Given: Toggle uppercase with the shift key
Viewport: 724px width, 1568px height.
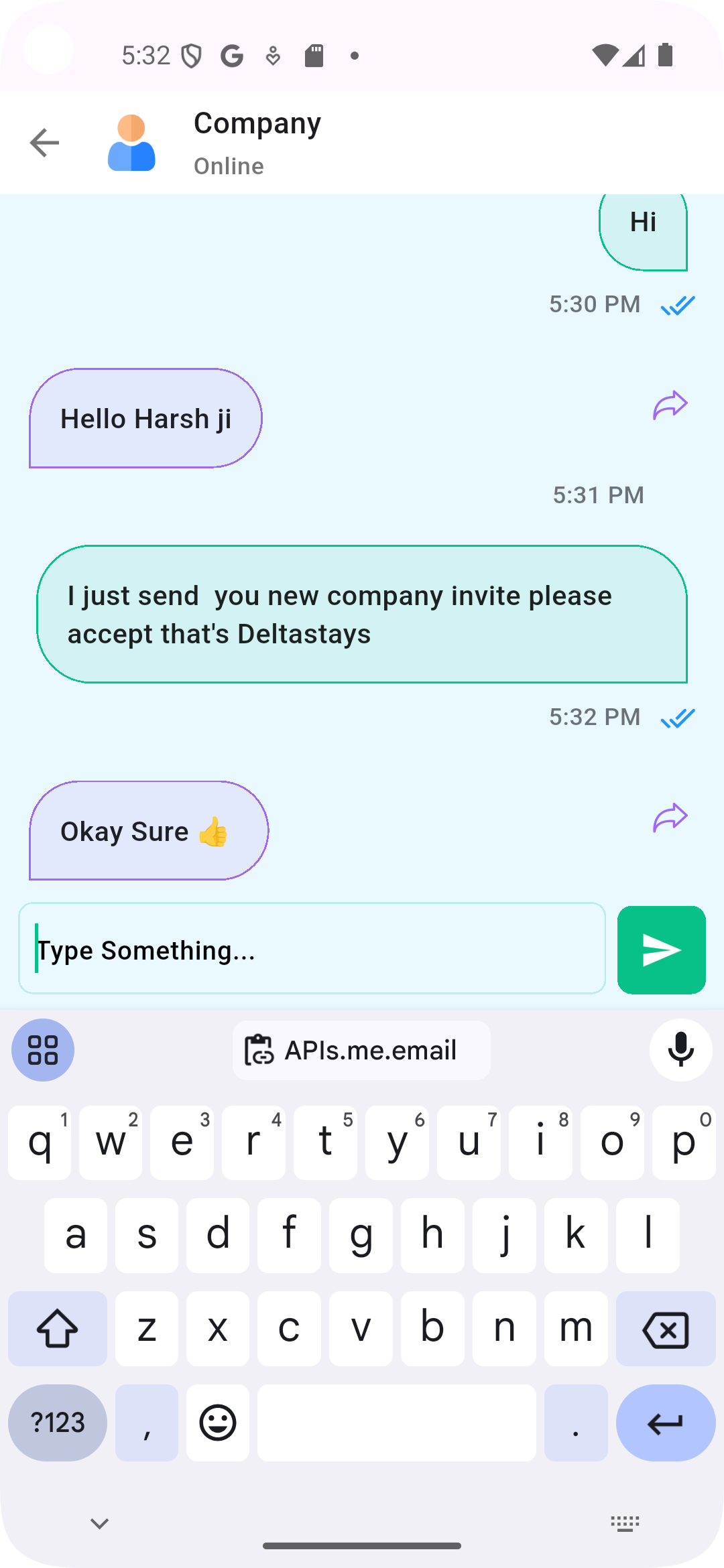Looking at the screenshot, I should (x=57, y=1329).
